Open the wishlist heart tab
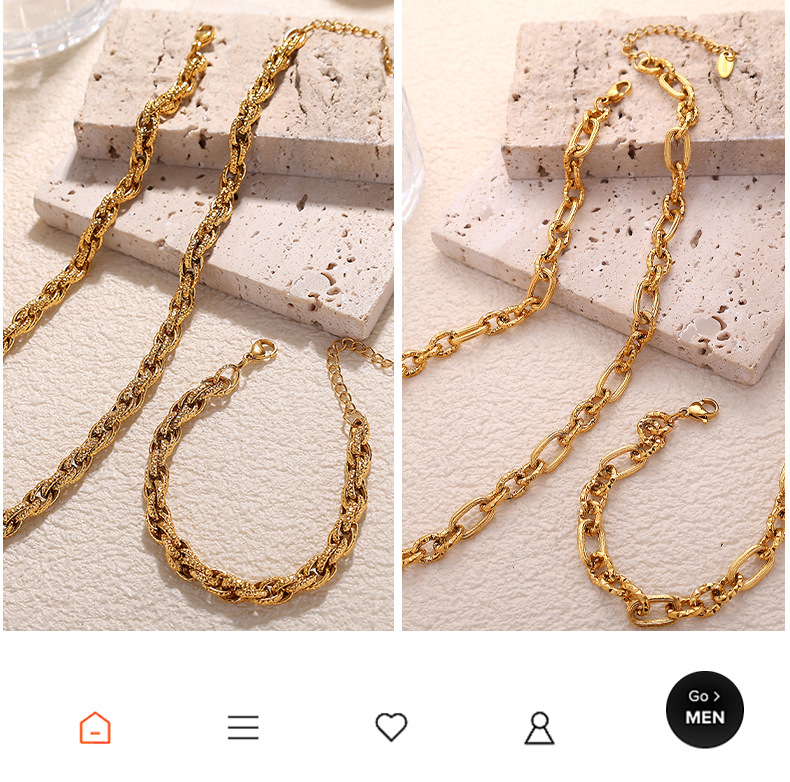The width and height of the screenshot is (790, 782). [391, 727]
